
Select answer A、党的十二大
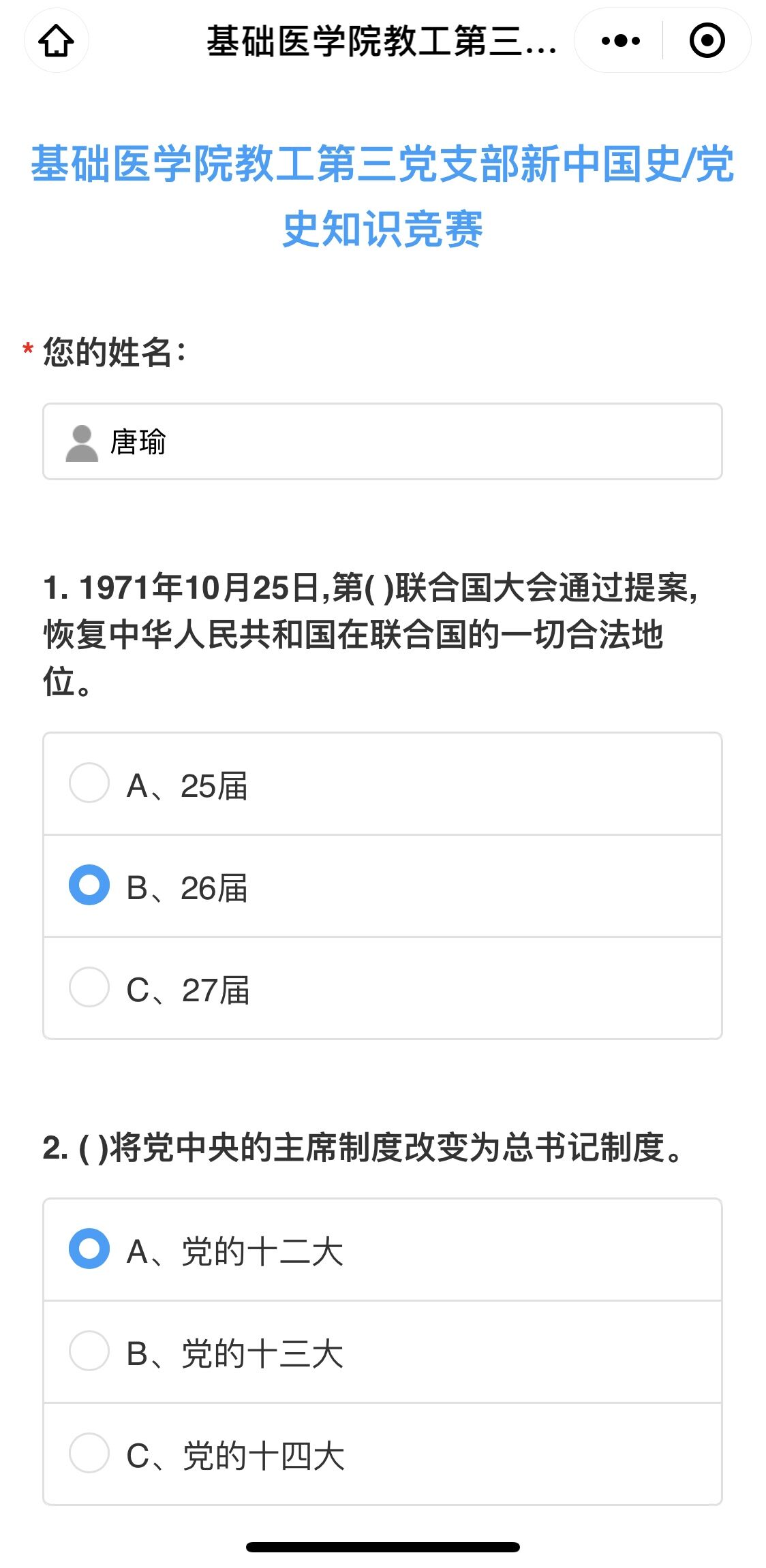tap(382, 1250)
